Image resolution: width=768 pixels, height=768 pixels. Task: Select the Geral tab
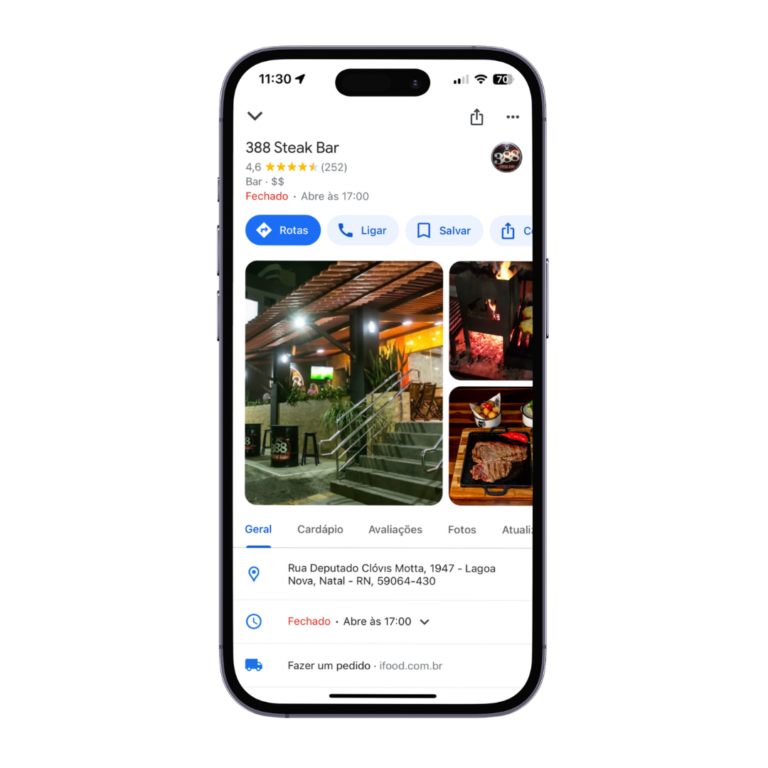tap(258, 530)
